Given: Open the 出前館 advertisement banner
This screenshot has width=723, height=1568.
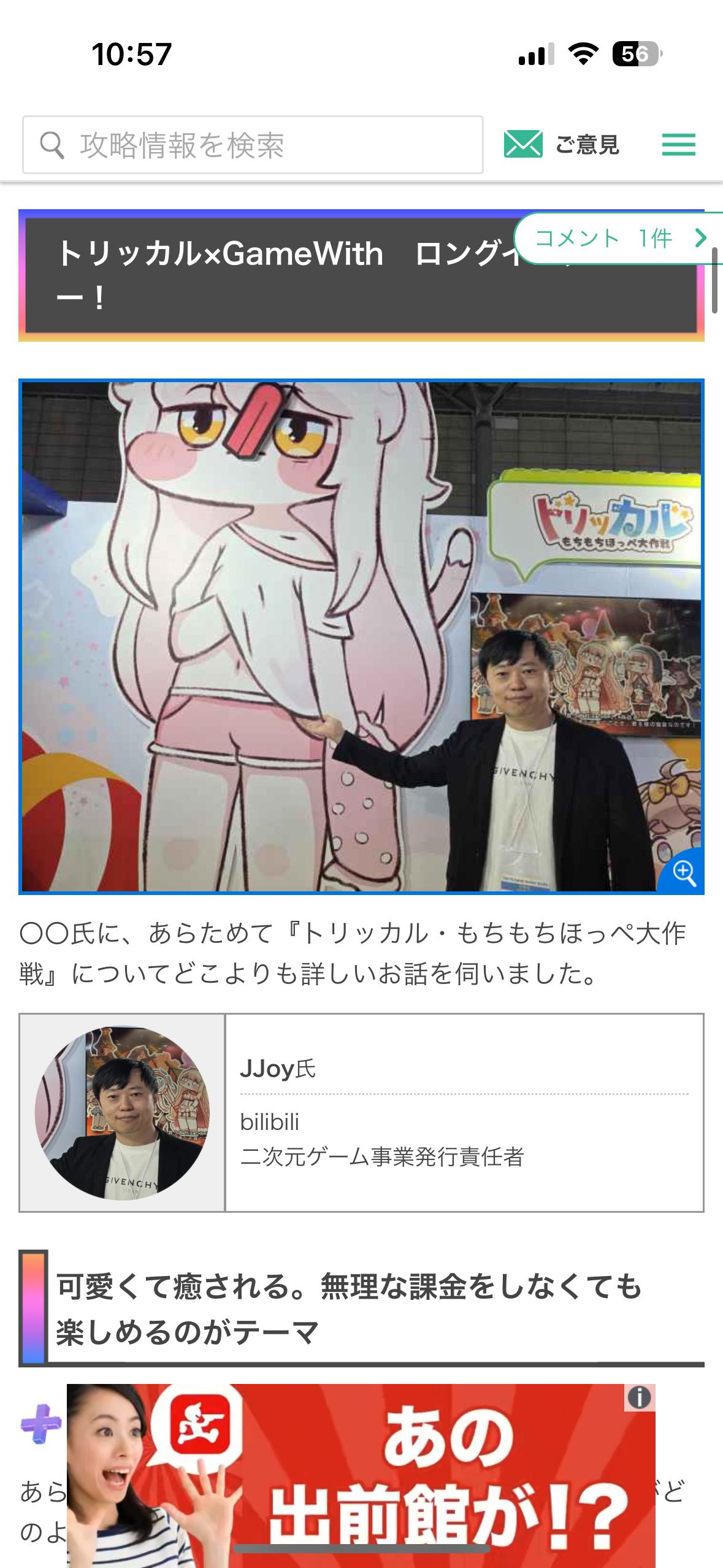Looking at the screenshot, I should pyautogui.click(x=361, y=1475).
